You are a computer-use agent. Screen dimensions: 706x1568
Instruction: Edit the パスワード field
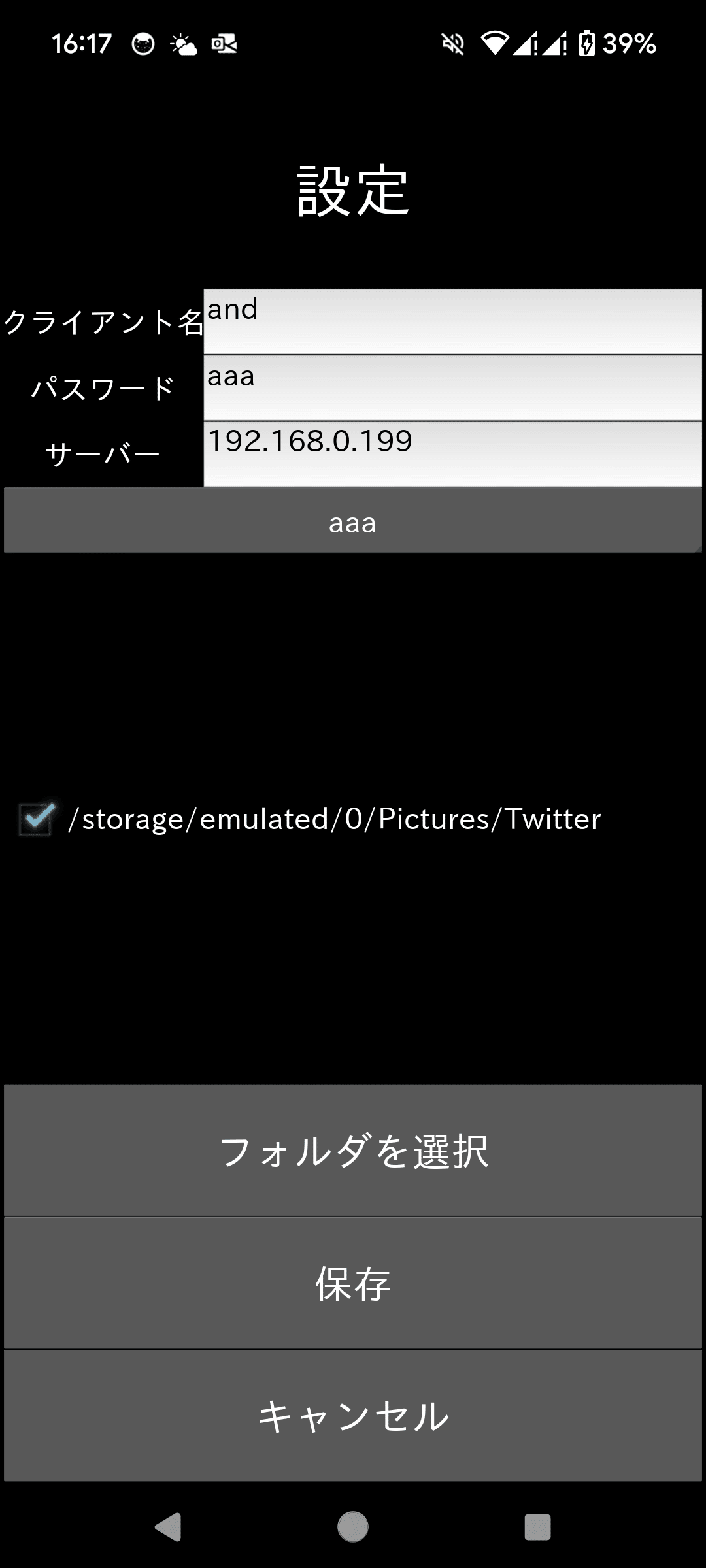pos(452,388)
